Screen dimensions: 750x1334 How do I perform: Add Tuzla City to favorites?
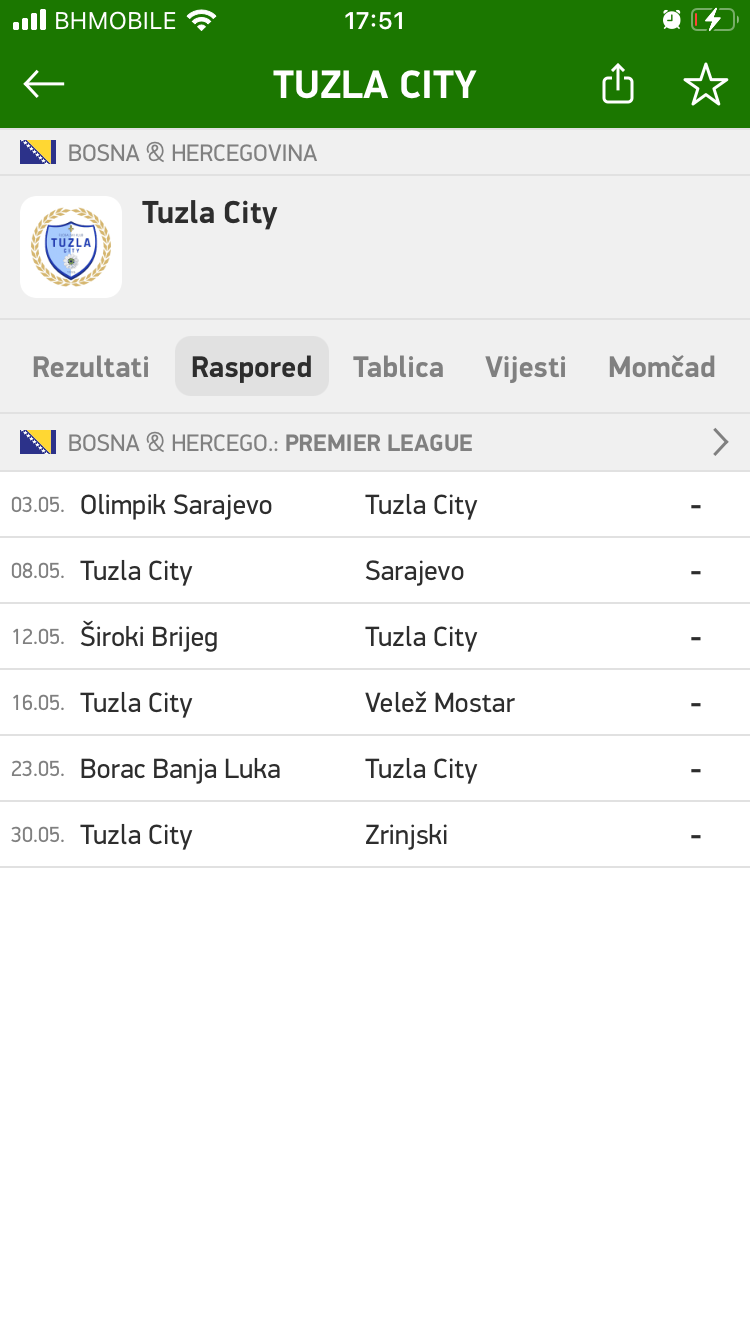[706, 84]
